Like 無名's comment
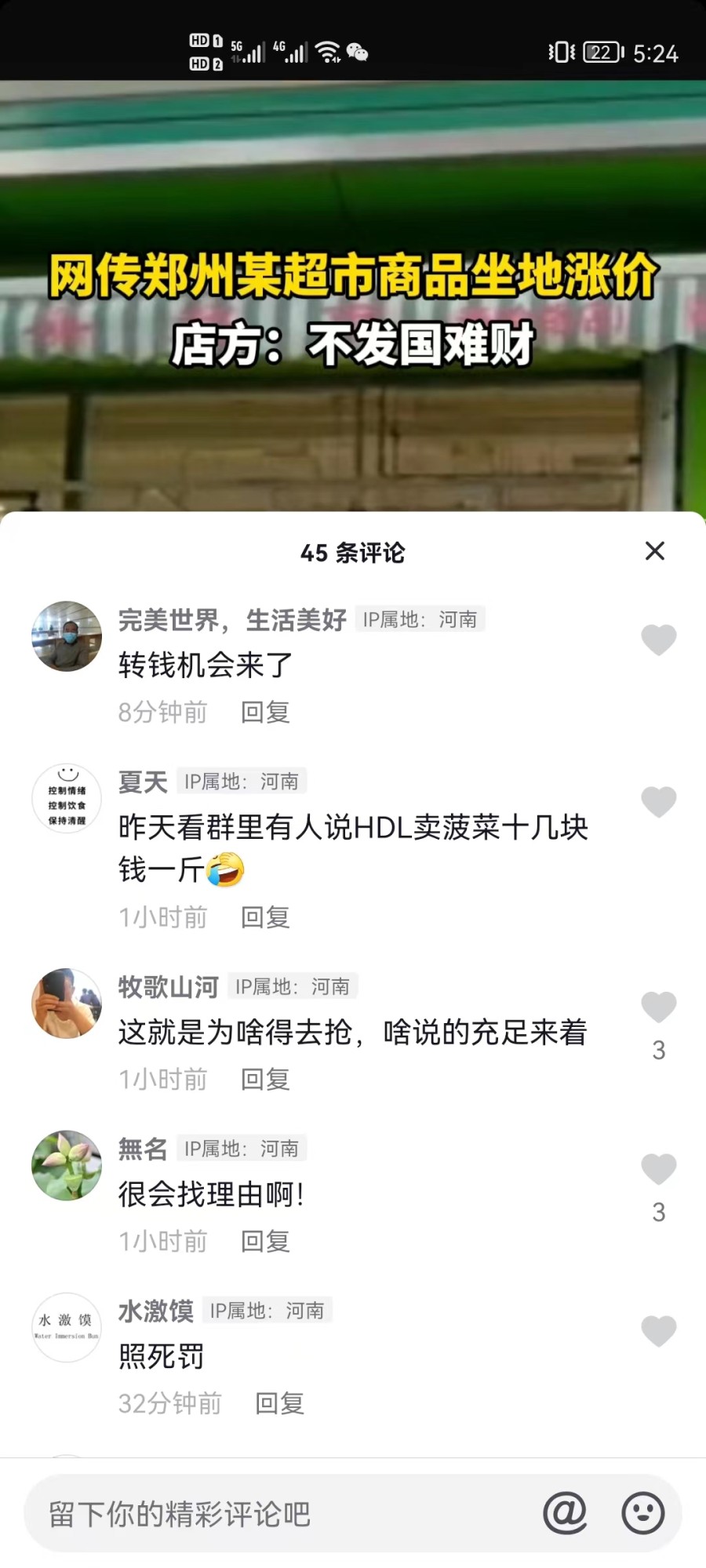 tap(659, 1170)
